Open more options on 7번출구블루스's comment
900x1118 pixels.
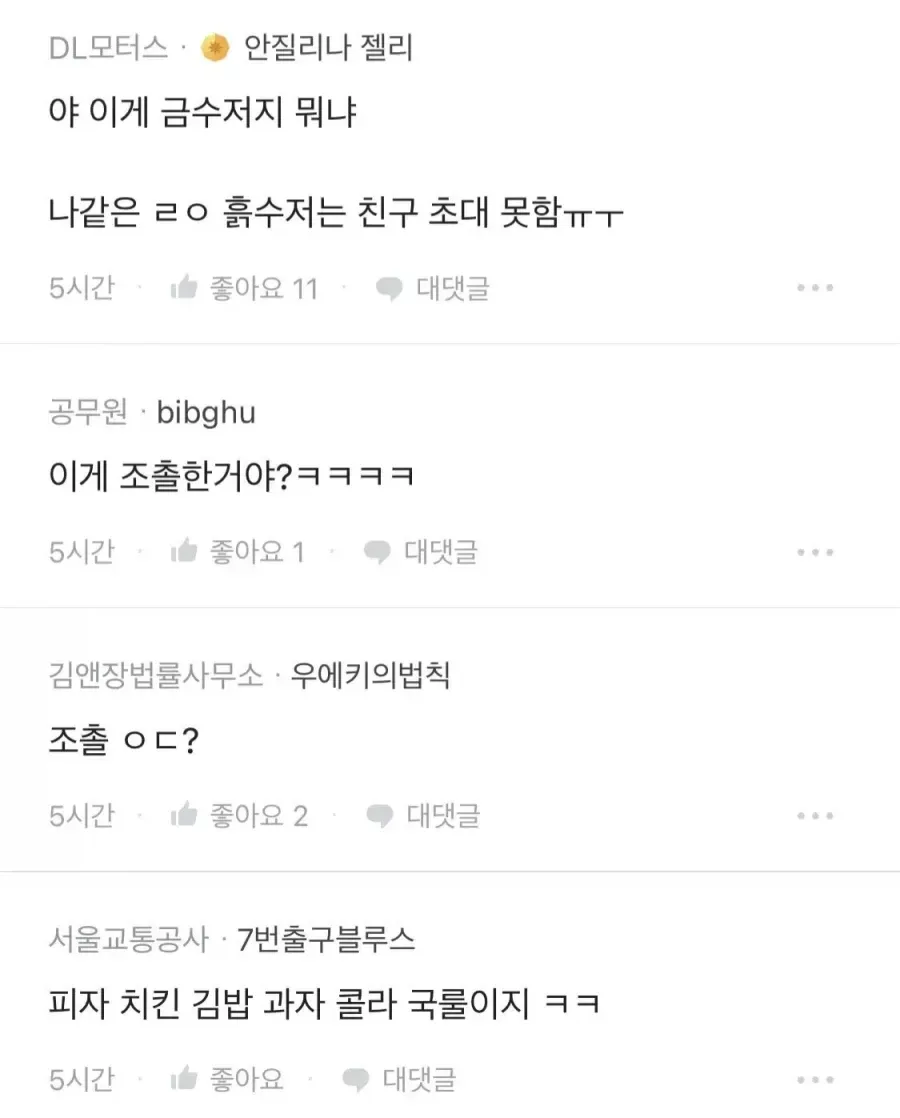[x=815, y=1079]
